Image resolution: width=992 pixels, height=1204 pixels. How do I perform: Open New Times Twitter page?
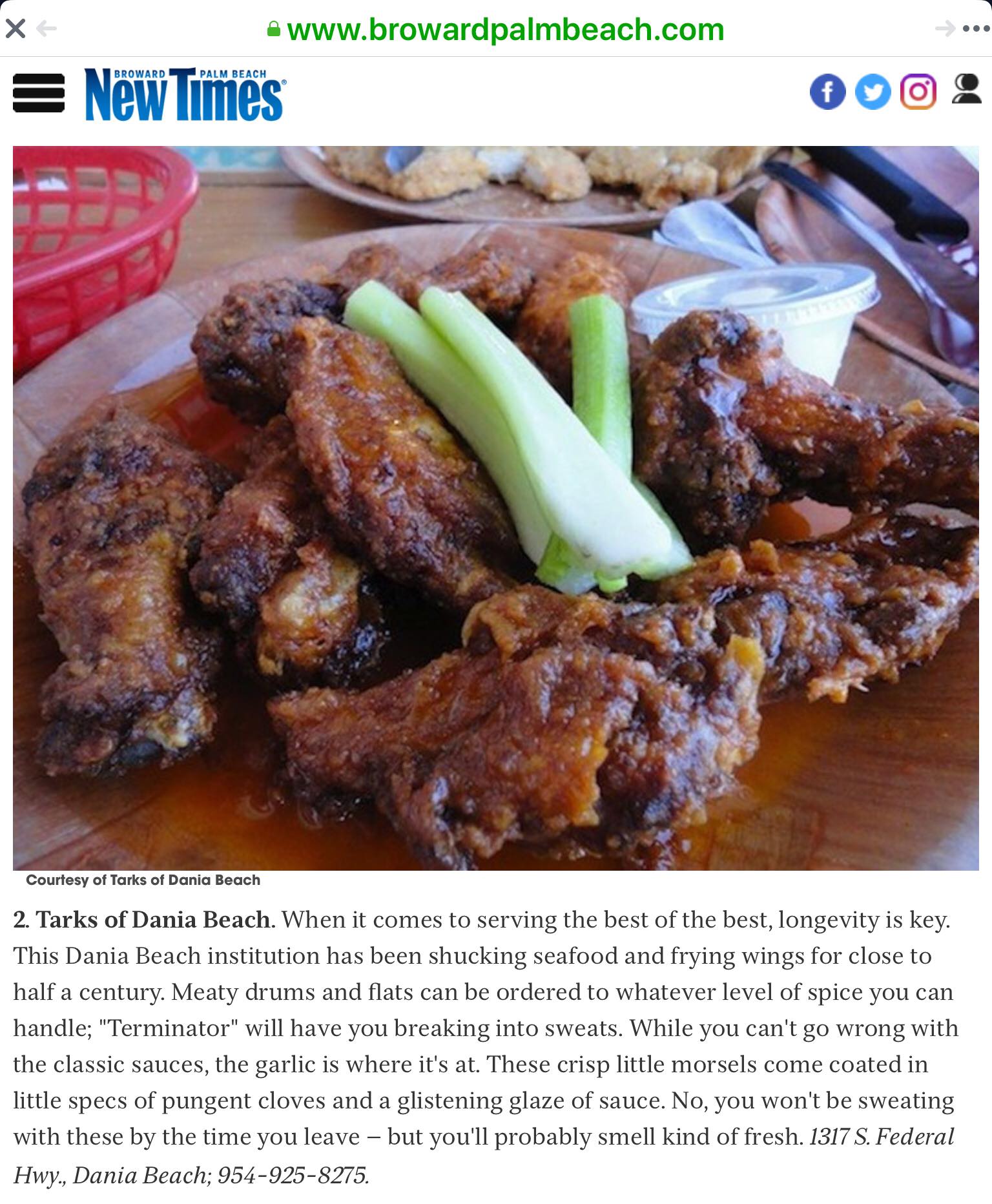tap(873, 93)
